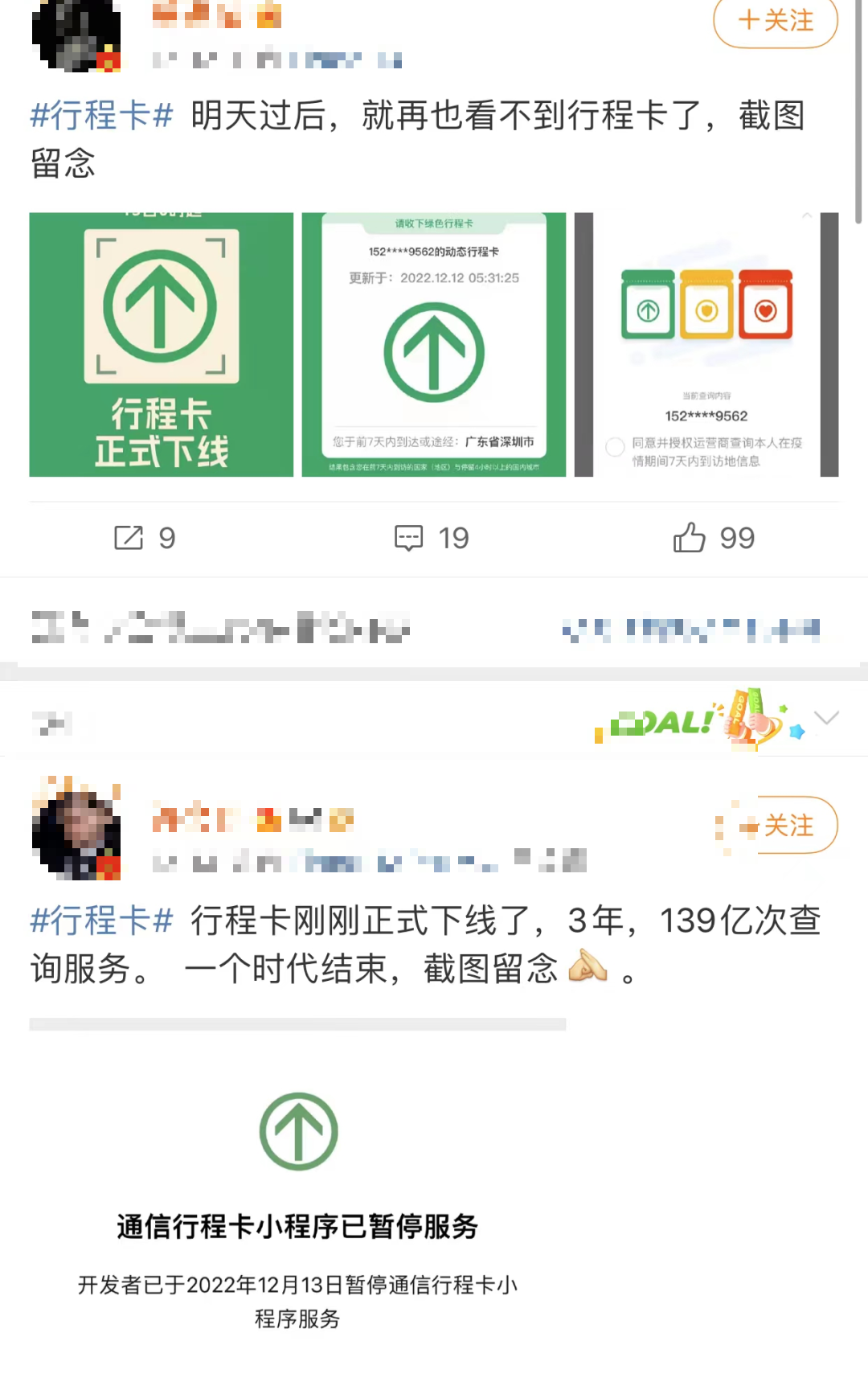Like the post with 99 likes
This screenshot has width=868, height=1378.
pos(714,538)
